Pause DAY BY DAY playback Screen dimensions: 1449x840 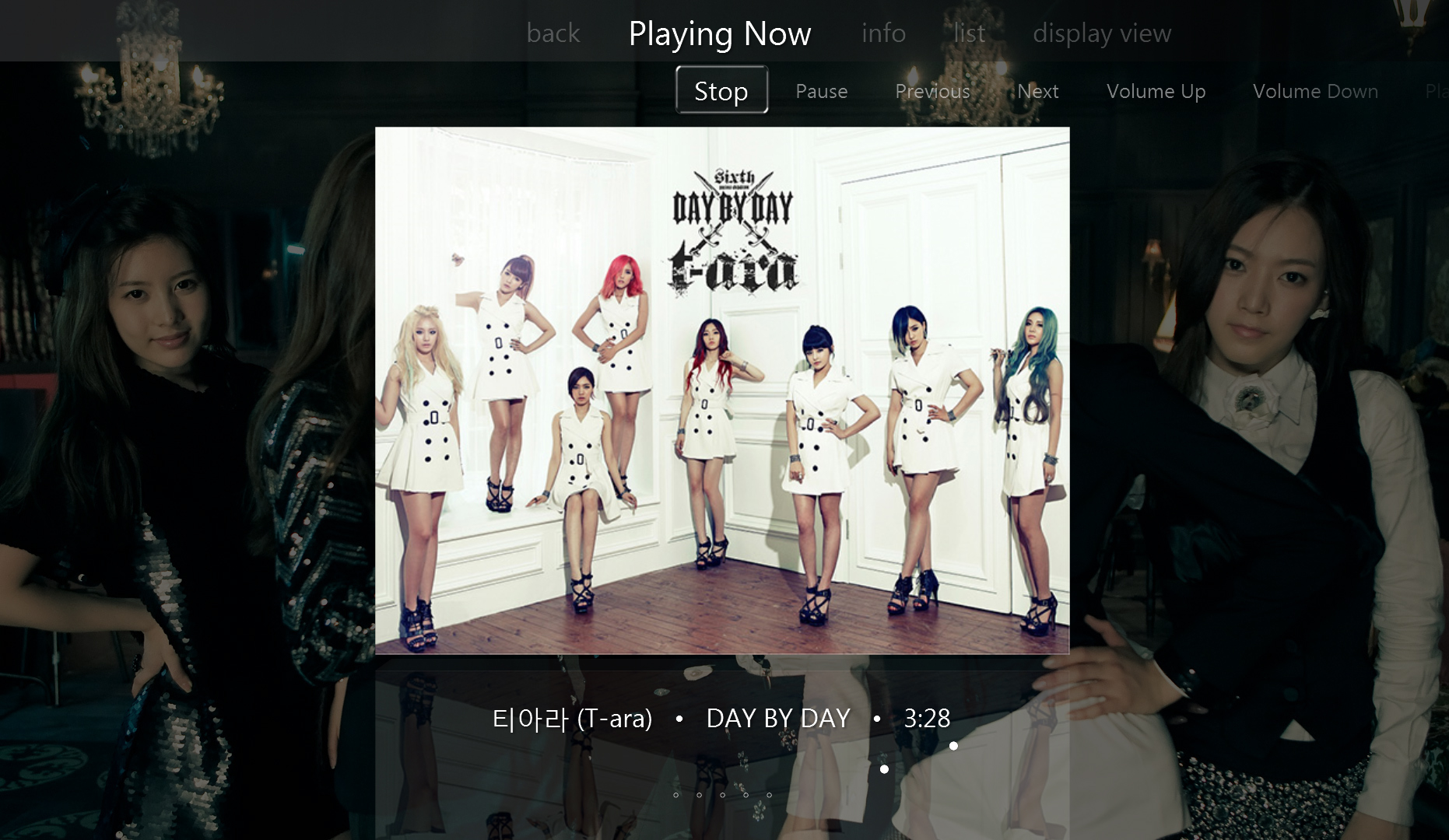(x=821, y=91)
